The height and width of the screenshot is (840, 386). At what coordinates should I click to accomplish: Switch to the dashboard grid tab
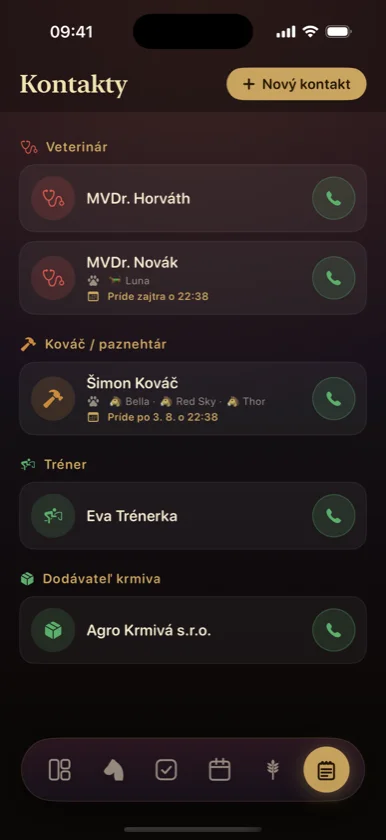coord(60,770)
